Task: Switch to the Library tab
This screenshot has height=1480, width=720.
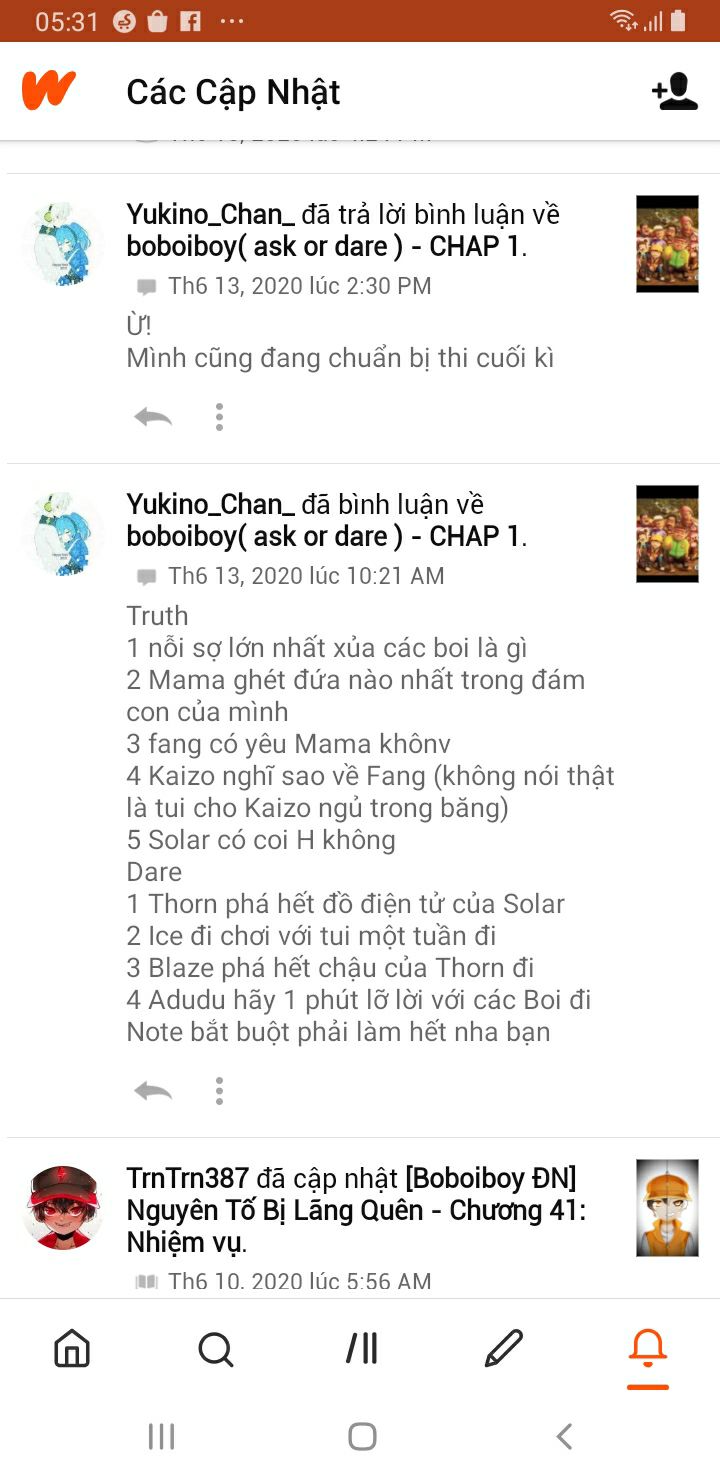Action: pos(361,1349)
